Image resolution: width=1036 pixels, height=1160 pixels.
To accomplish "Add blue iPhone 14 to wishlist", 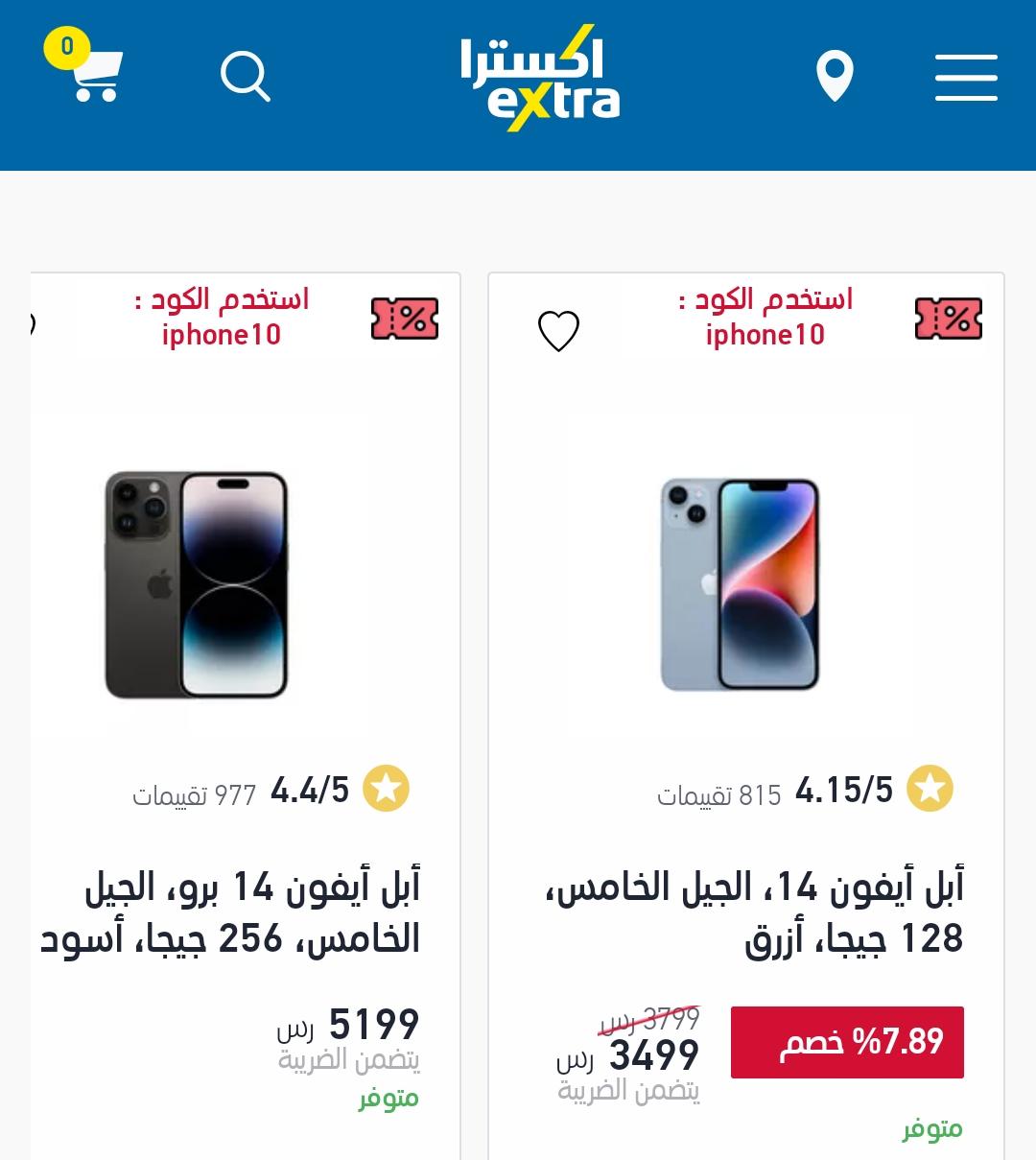I will pos(558,331).
